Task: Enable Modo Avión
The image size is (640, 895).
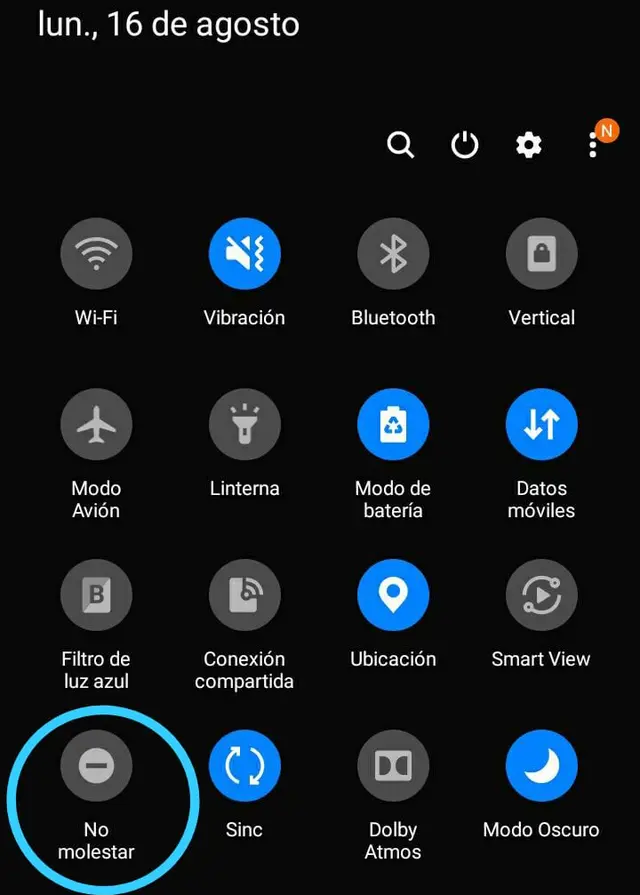Action: click(96, 424)
